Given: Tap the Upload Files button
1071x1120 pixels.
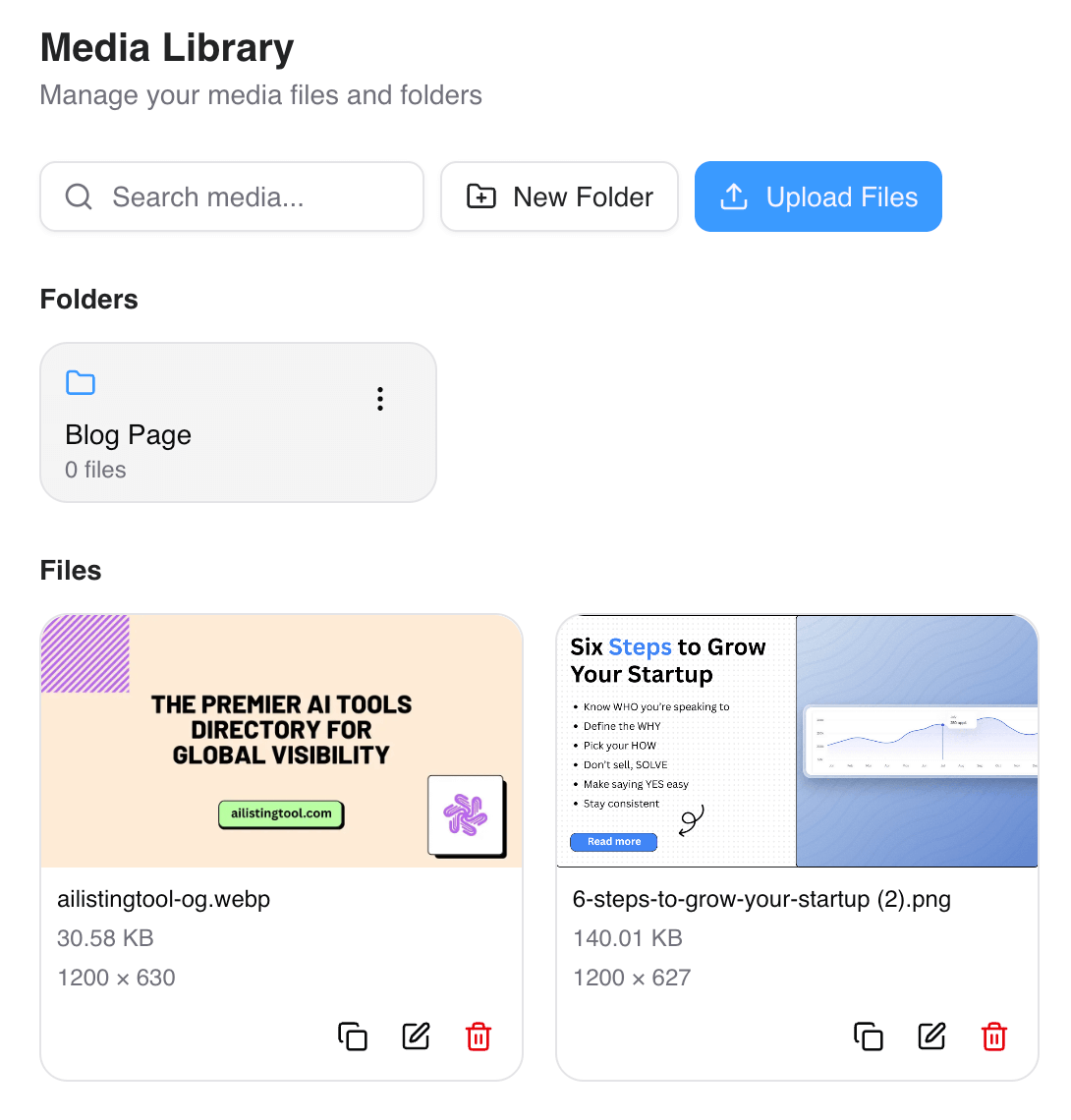Looking at the screenshot, I should coord(817,197).
